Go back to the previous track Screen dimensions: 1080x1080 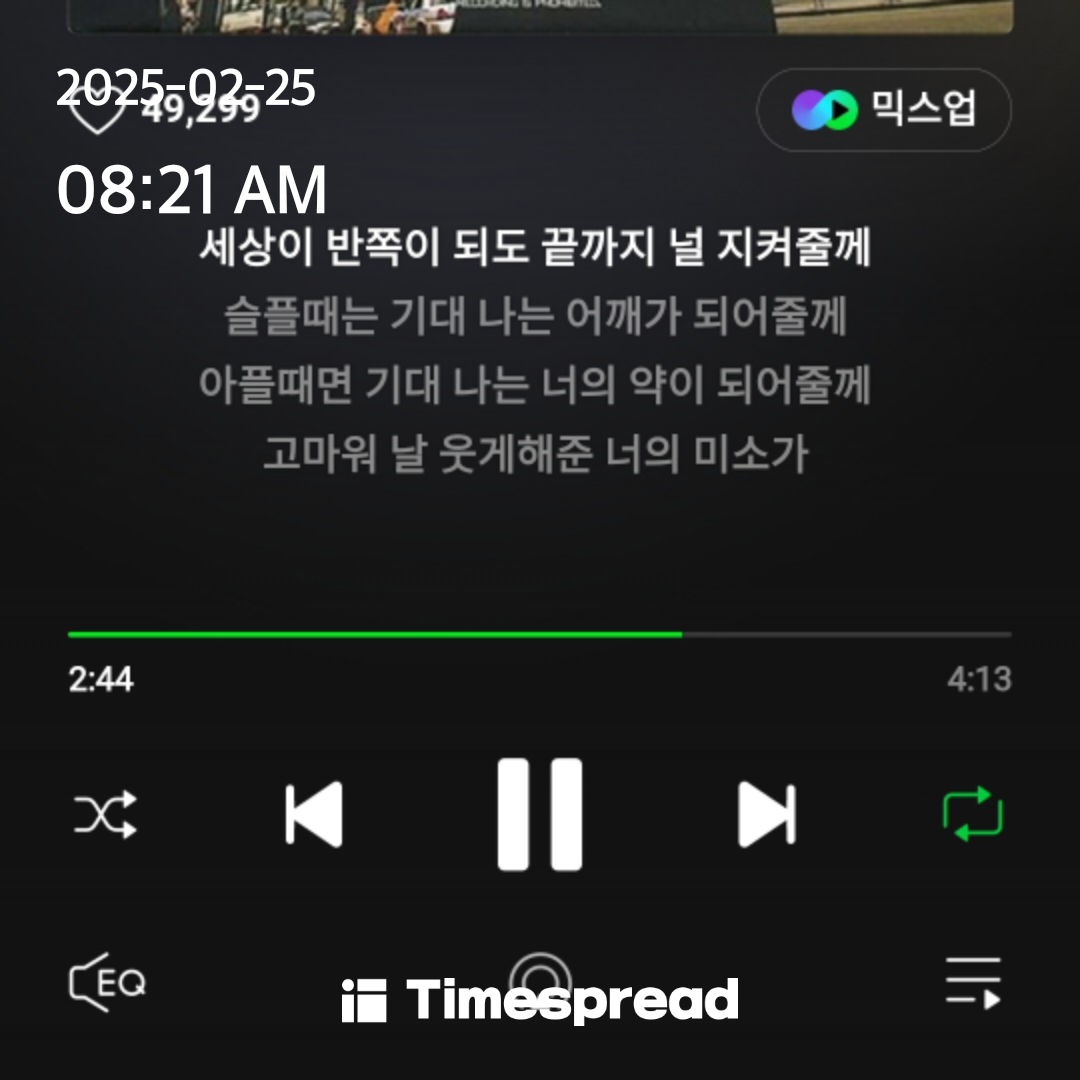314,814
